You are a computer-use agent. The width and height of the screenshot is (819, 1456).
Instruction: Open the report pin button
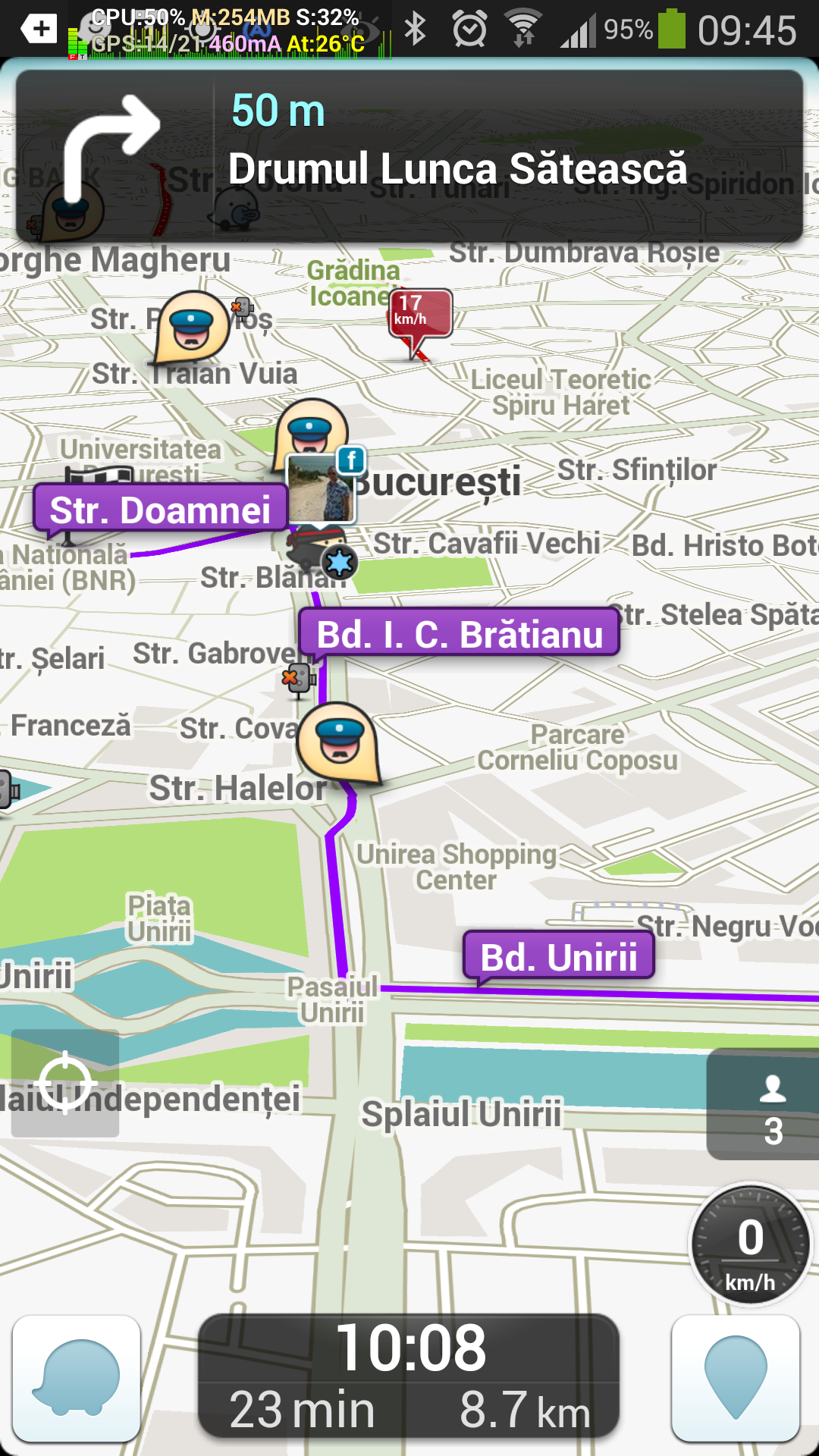736,1379
